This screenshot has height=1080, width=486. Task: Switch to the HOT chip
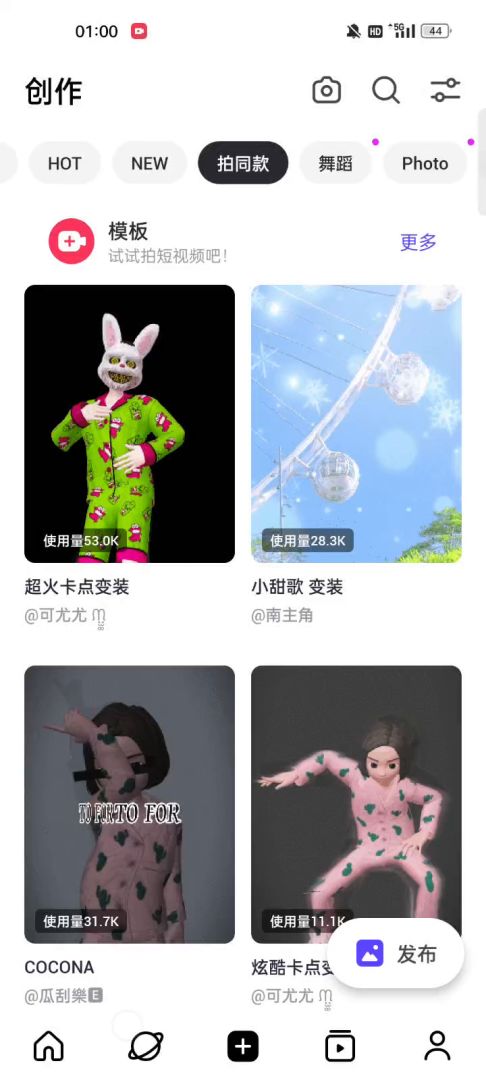coord(65,163)
